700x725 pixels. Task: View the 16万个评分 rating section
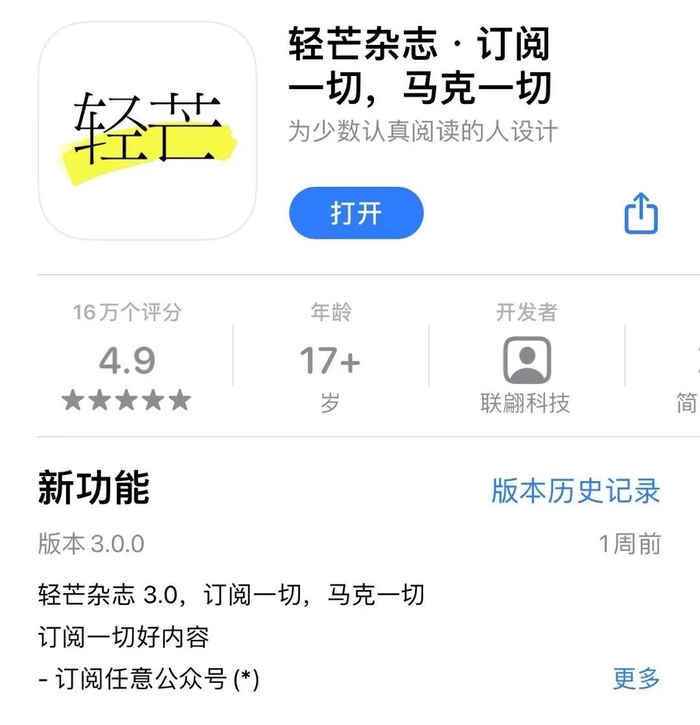tap(127, 357)
